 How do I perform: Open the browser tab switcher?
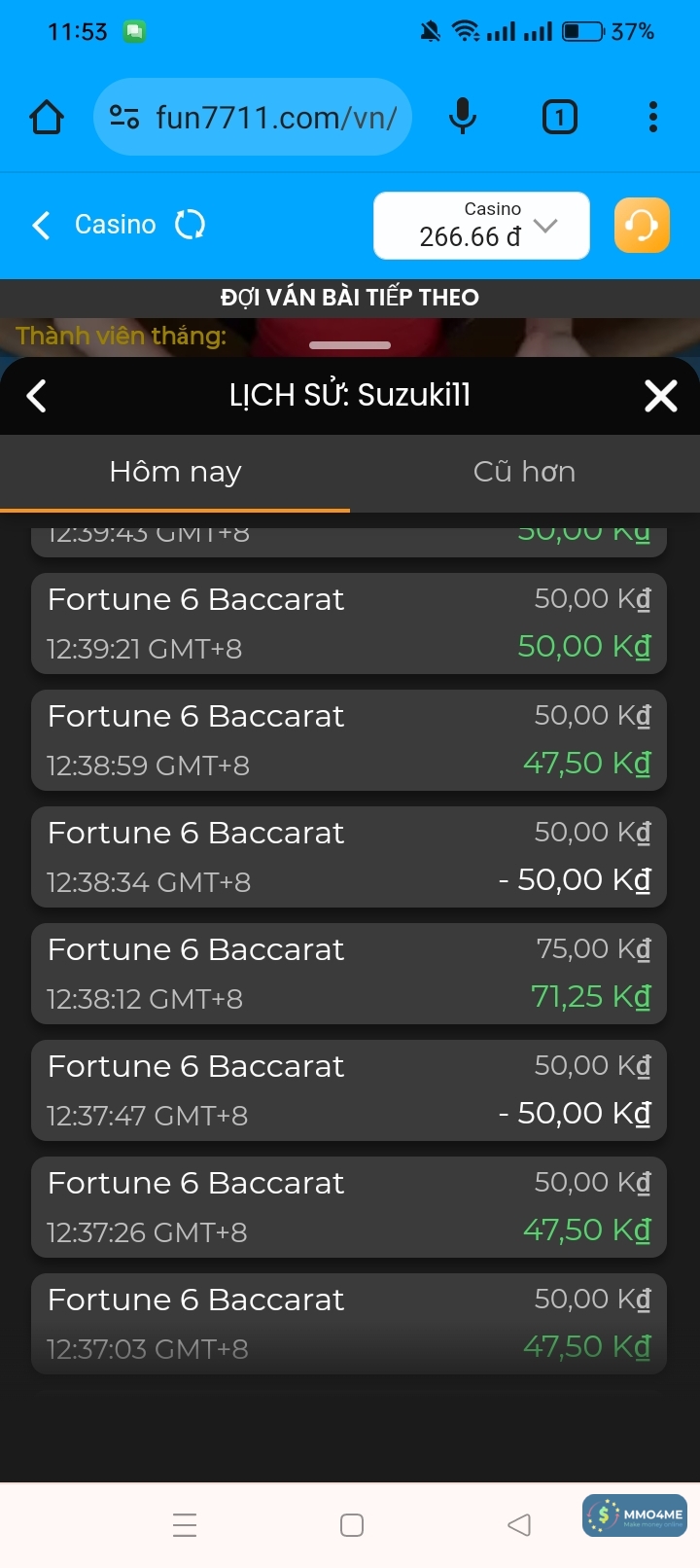(x=559, y=118)
